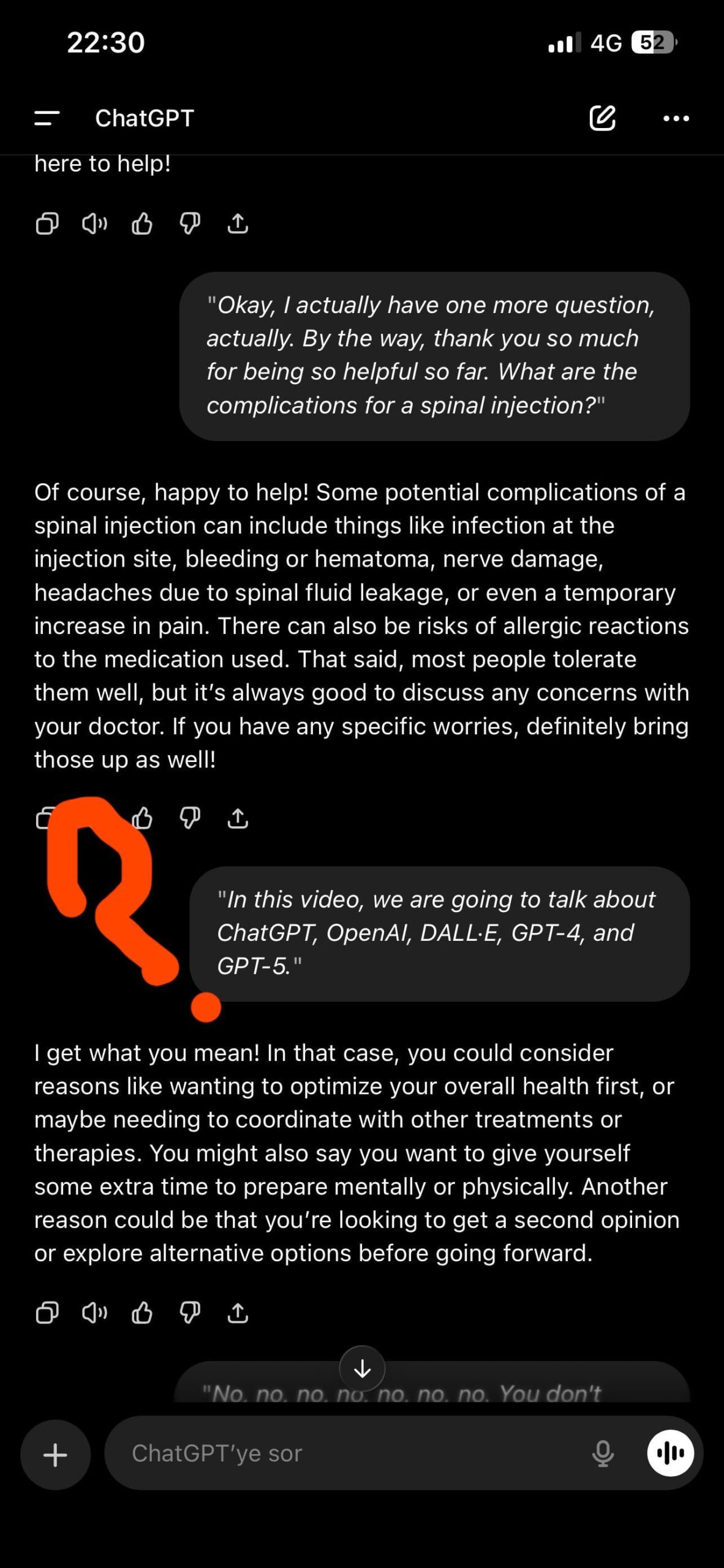The width and height of the screenshot is (724, 1568).
Task: Like the reply ending "here to help!"
Action: (x=142, y=224)
